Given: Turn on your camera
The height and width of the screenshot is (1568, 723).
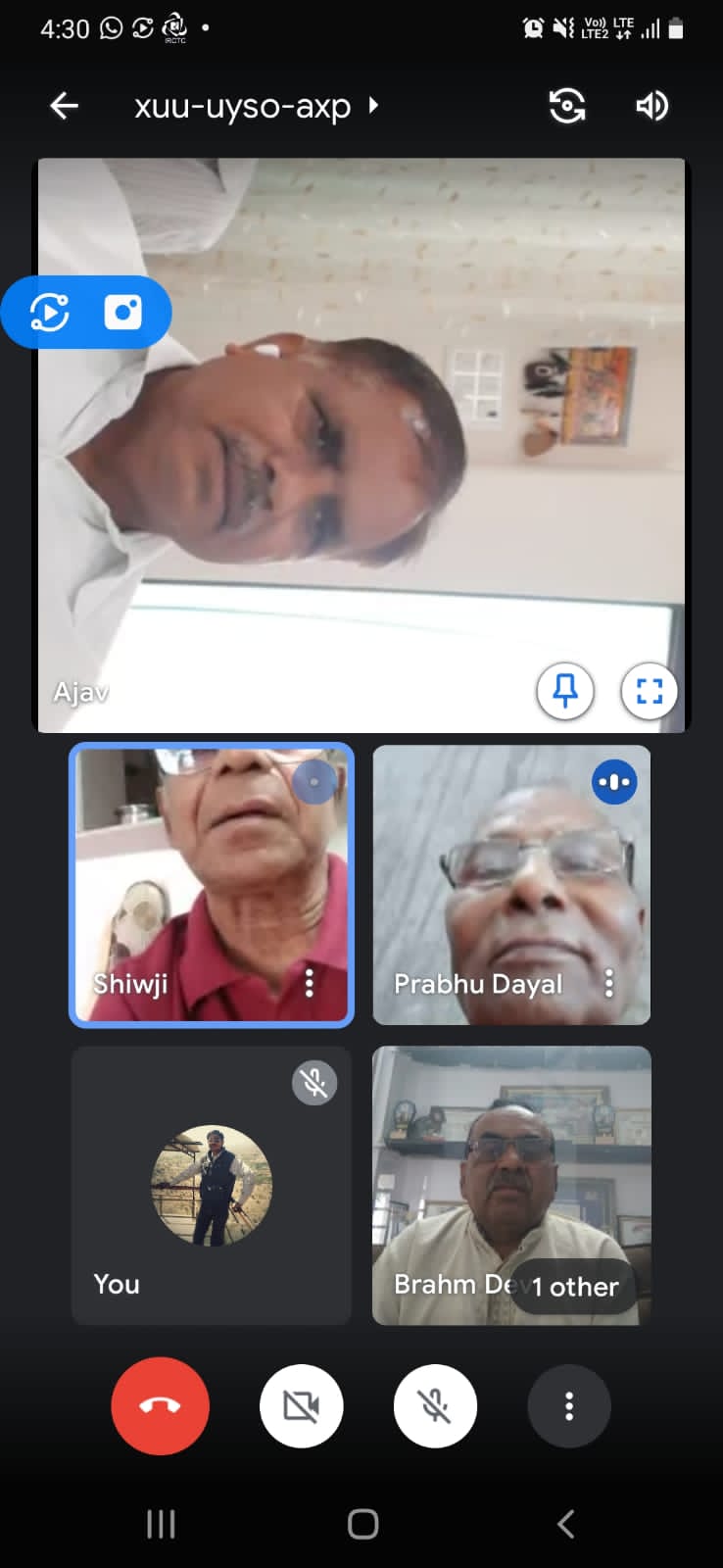Looking at the screenshot, I should [302, 1406].
